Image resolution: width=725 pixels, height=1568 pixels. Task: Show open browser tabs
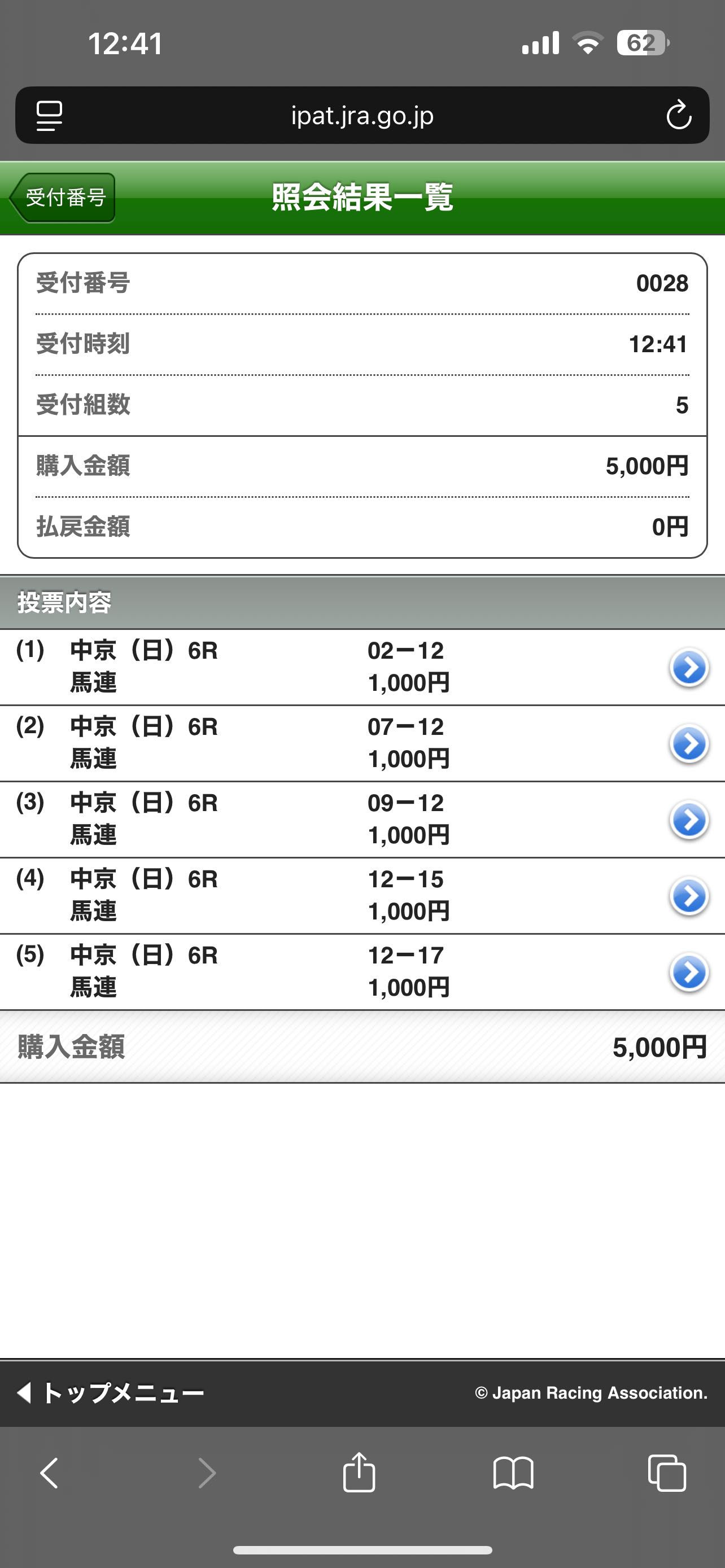[667, 1473]
